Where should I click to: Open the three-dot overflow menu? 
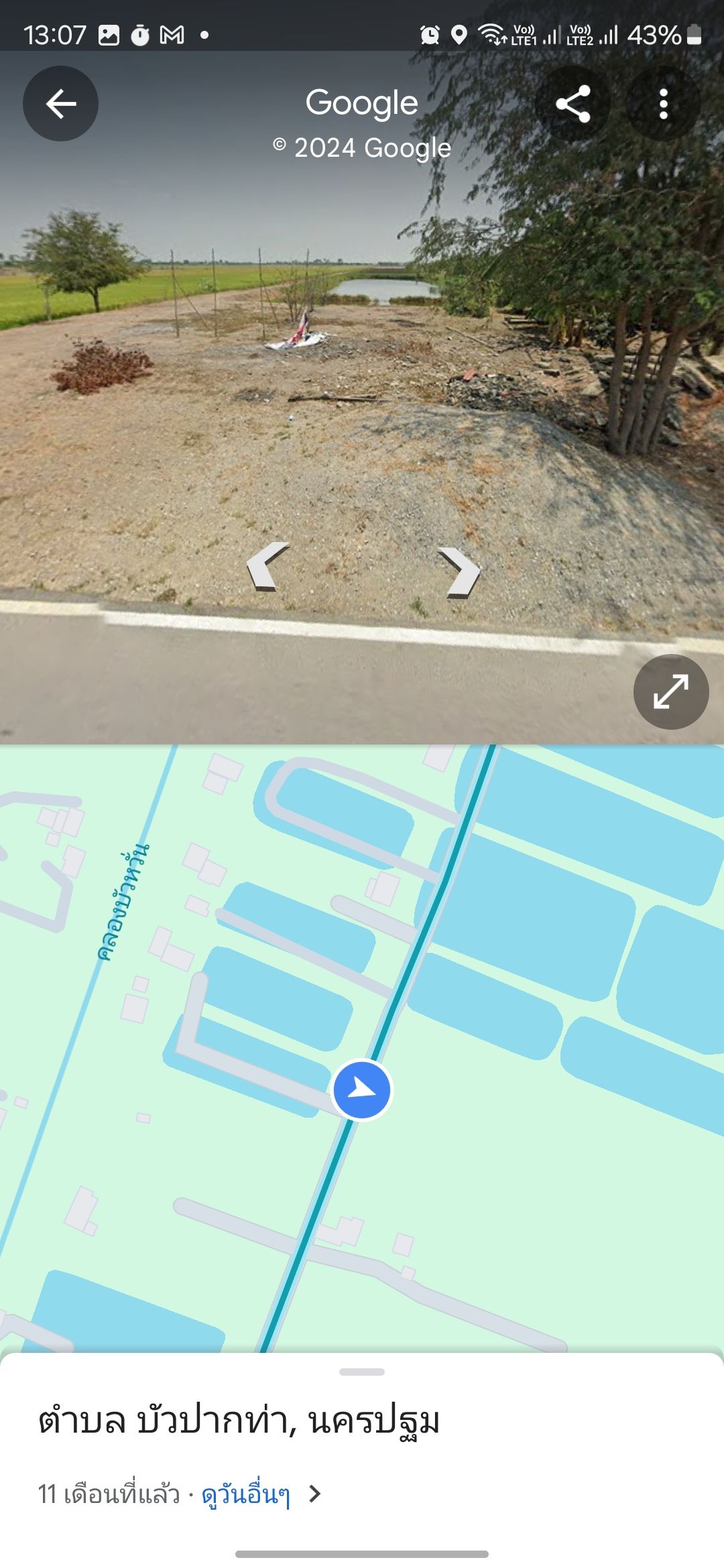click(x=663, y=104)
